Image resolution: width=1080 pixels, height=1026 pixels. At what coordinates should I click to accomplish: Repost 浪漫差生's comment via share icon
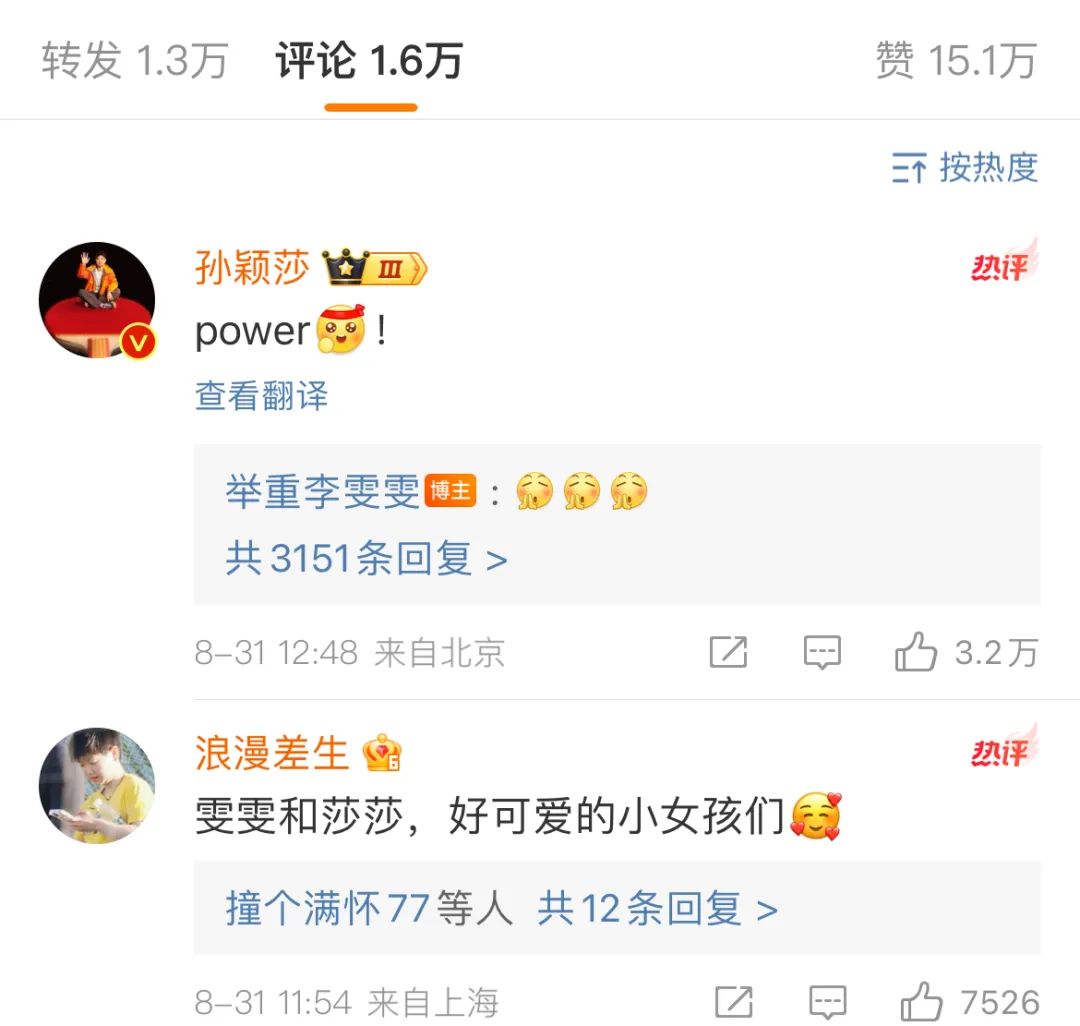[x=734, y=1001]
